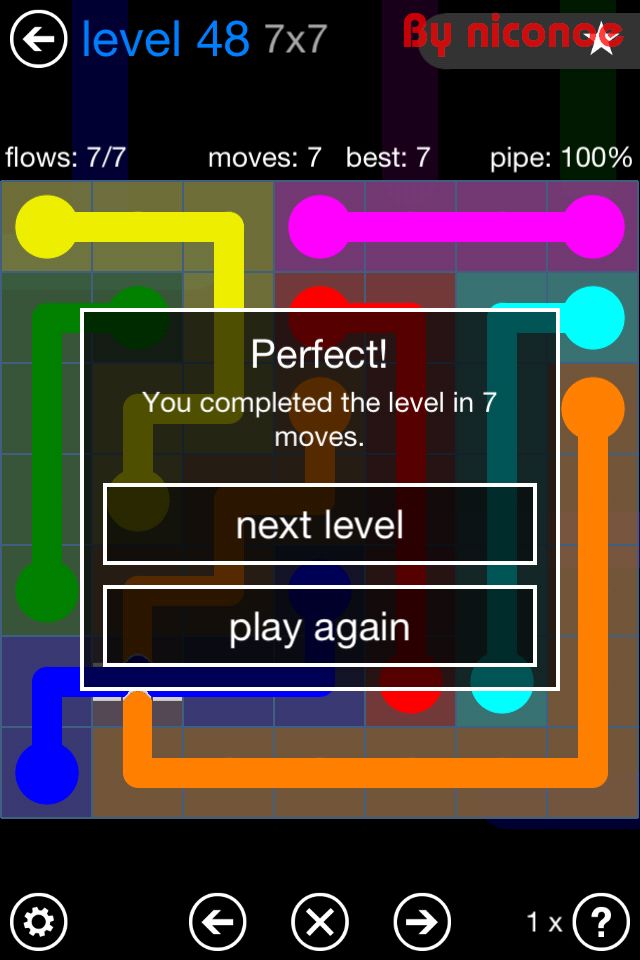This screenshot has height=960, width=640.
Task: Go to the previous level arrow
Action: pyautogui.click(x=218, y=921)
